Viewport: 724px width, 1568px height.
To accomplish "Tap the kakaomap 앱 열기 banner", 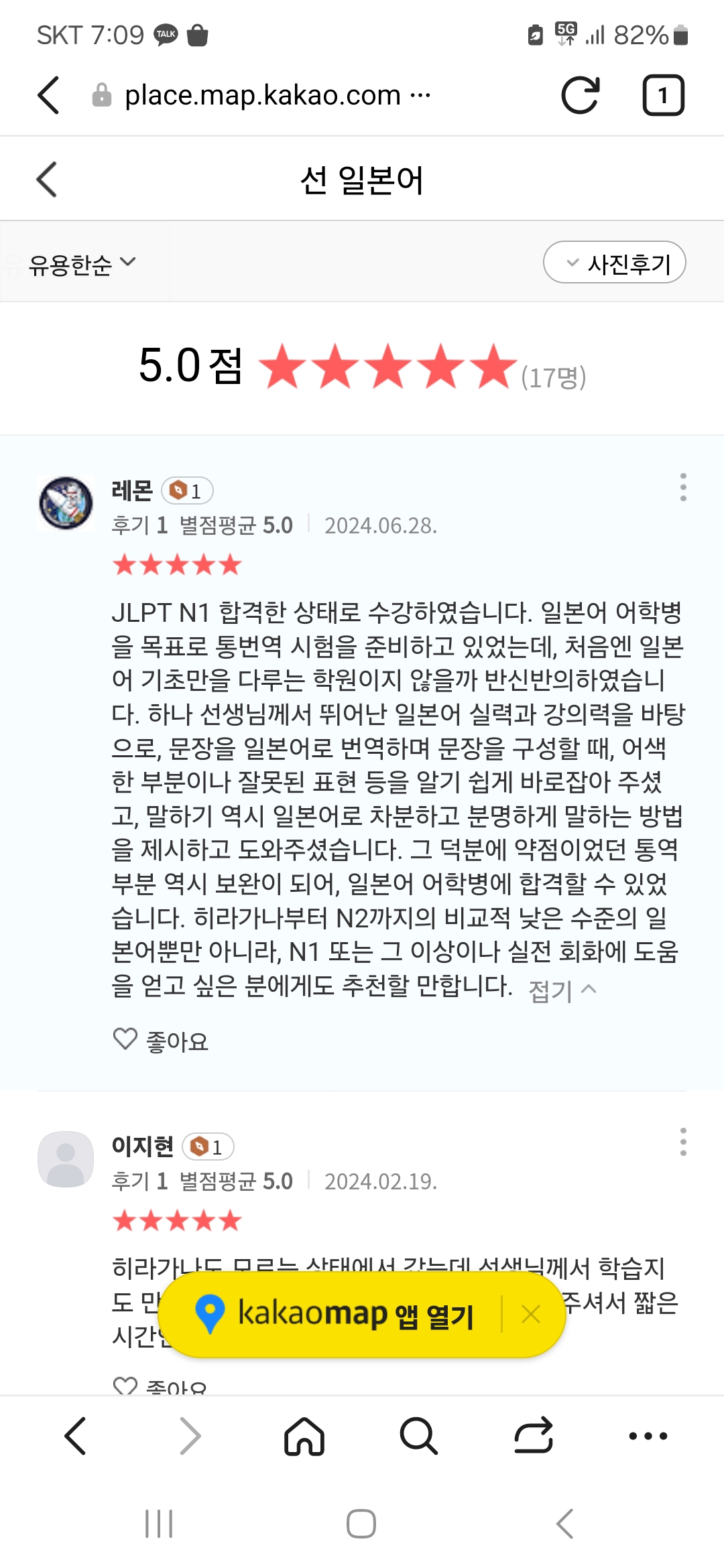I will (335, 1314).
